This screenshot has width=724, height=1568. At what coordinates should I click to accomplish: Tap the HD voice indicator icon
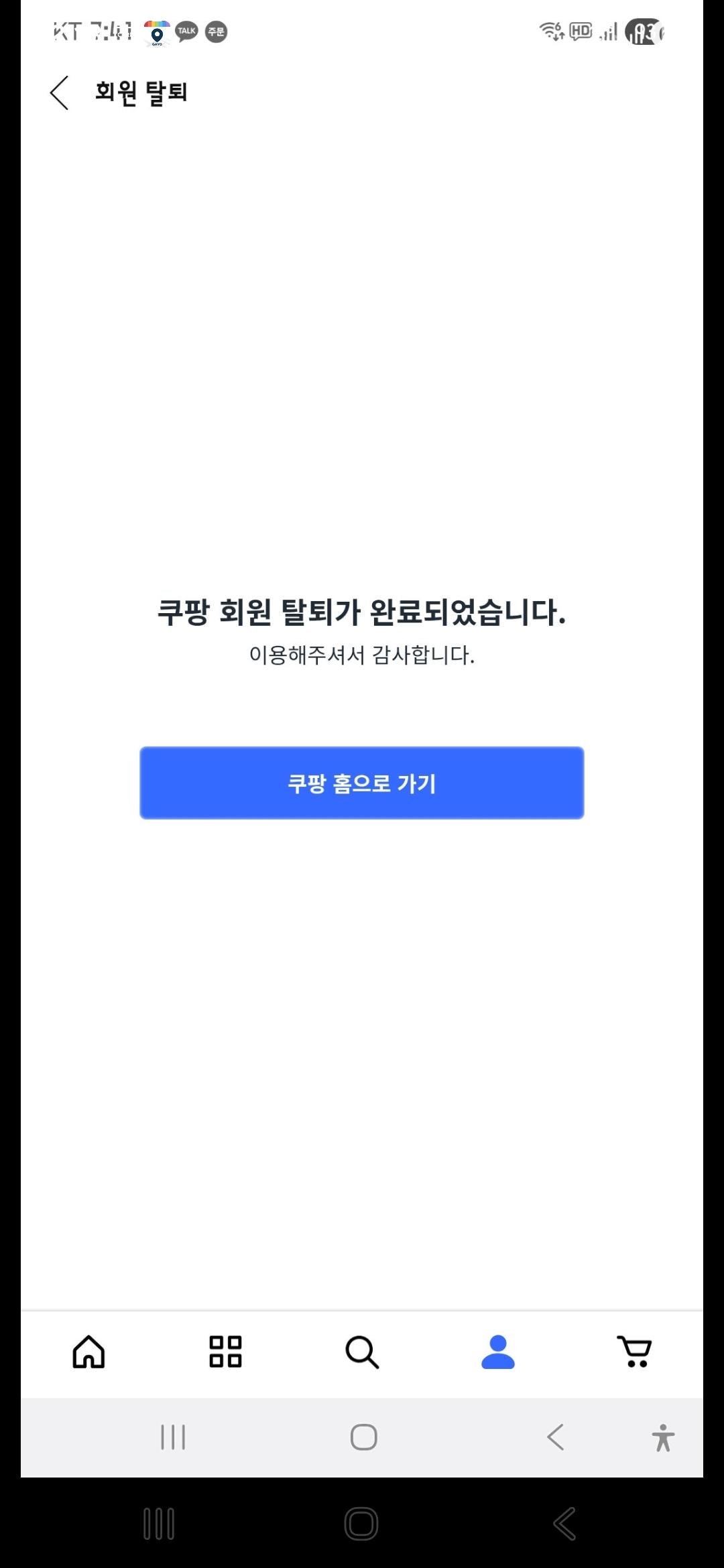pos(579,31)
